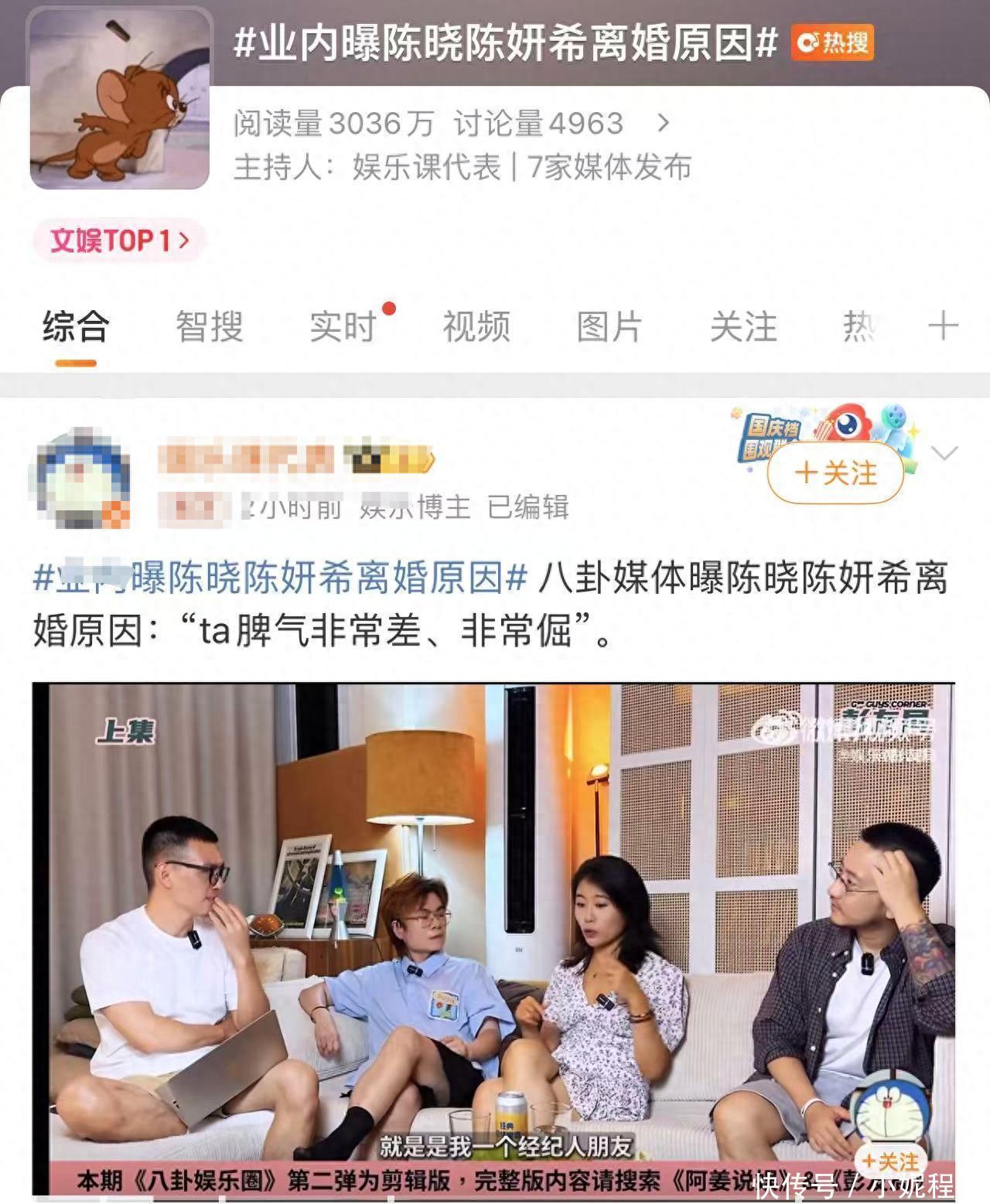Select the 视频 tab

pyautogui.click(x=476, y=327)
